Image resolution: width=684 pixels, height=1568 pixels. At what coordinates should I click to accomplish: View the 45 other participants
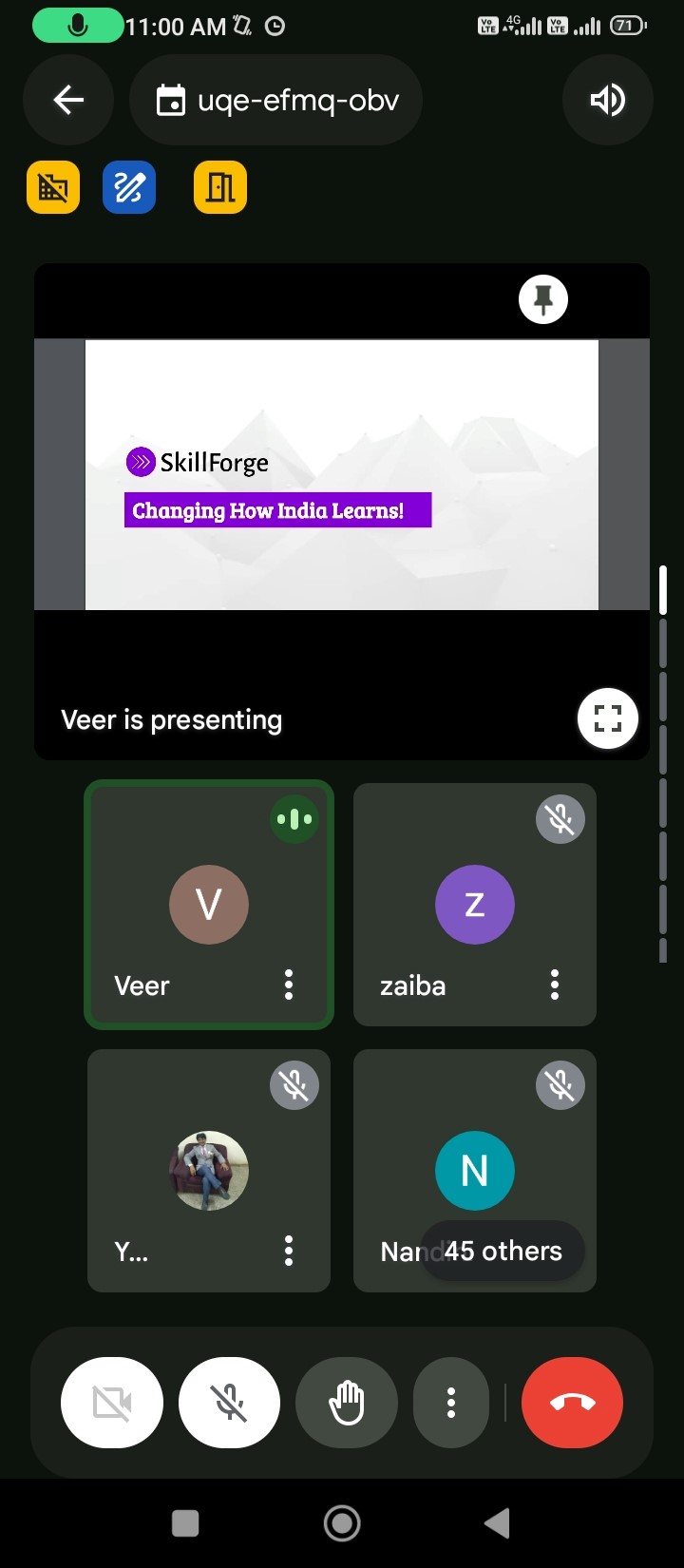(x=503, y=1251)
